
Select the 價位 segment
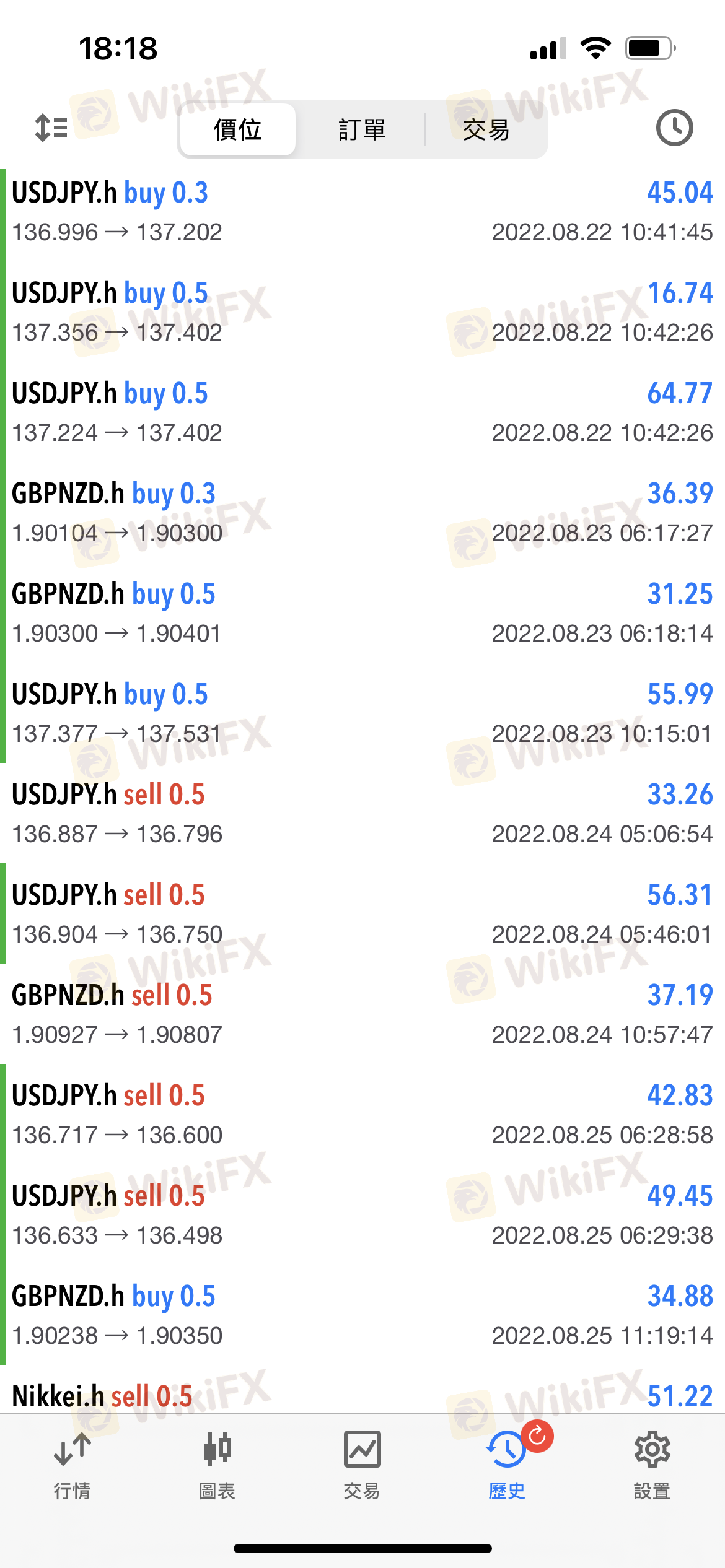point(237,130)
